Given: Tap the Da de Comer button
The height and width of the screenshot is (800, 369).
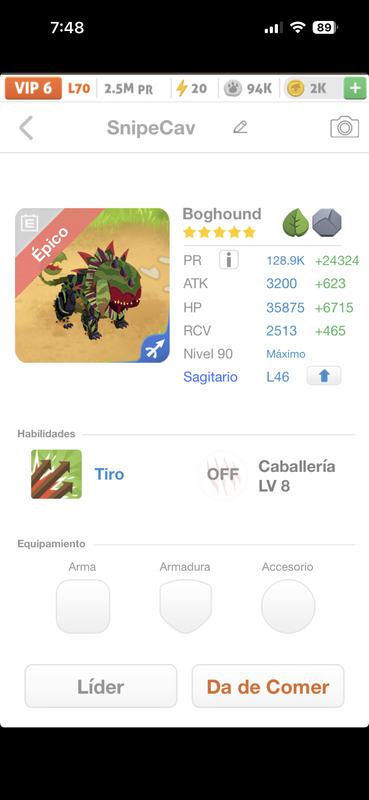Looking at the screenshot, I should (268, 686).
